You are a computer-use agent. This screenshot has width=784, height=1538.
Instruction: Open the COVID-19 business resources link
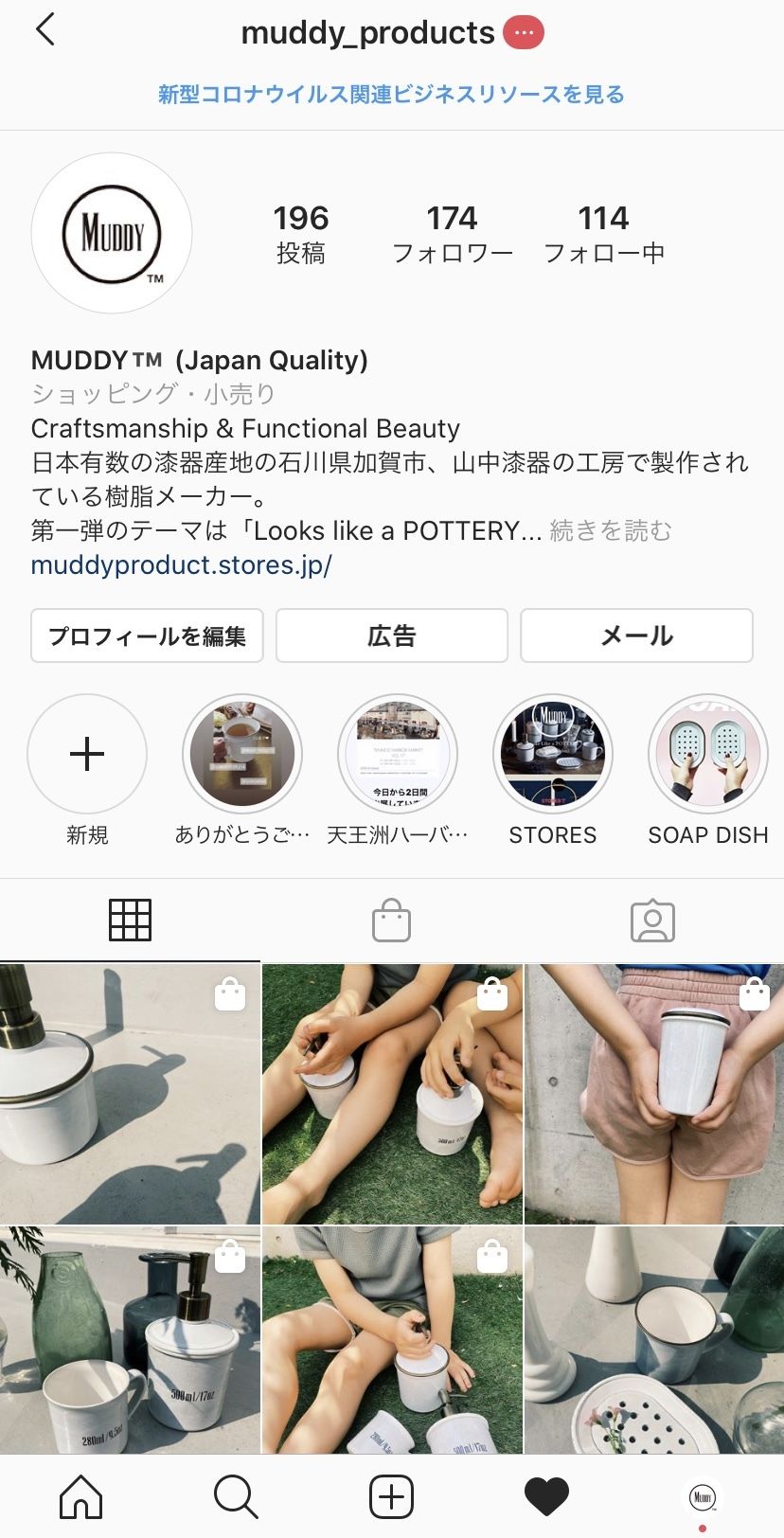pos(391,95)
